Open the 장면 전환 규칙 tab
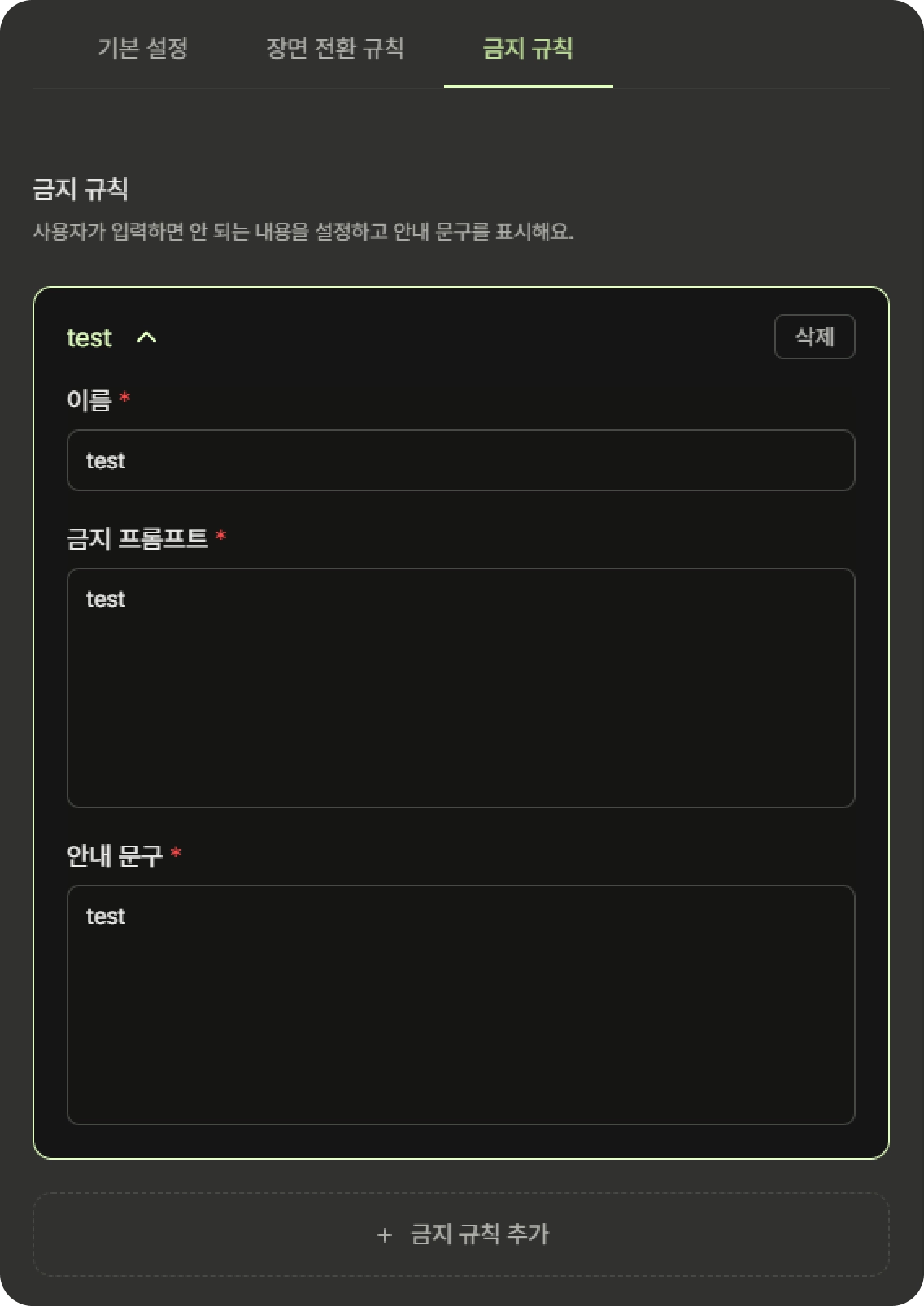Screen dimensions: 924x1306 pos(335,48)
